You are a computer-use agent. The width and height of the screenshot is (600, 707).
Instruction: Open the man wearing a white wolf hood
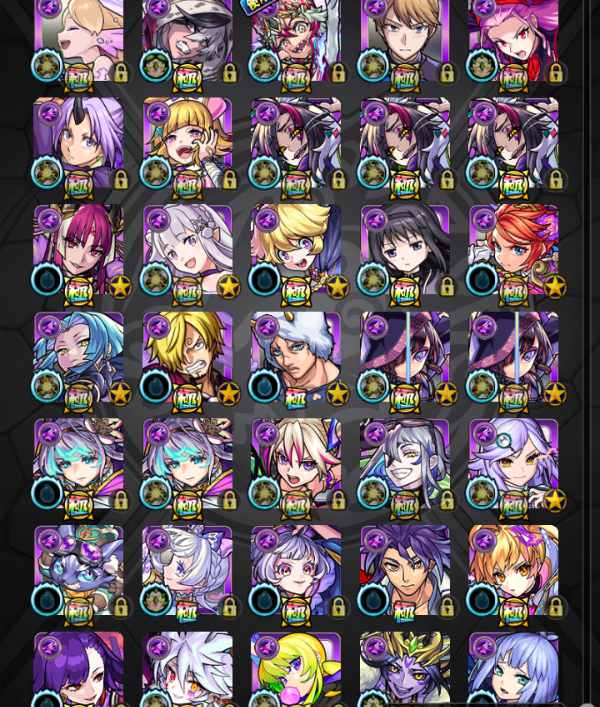[x=295, y=355]
